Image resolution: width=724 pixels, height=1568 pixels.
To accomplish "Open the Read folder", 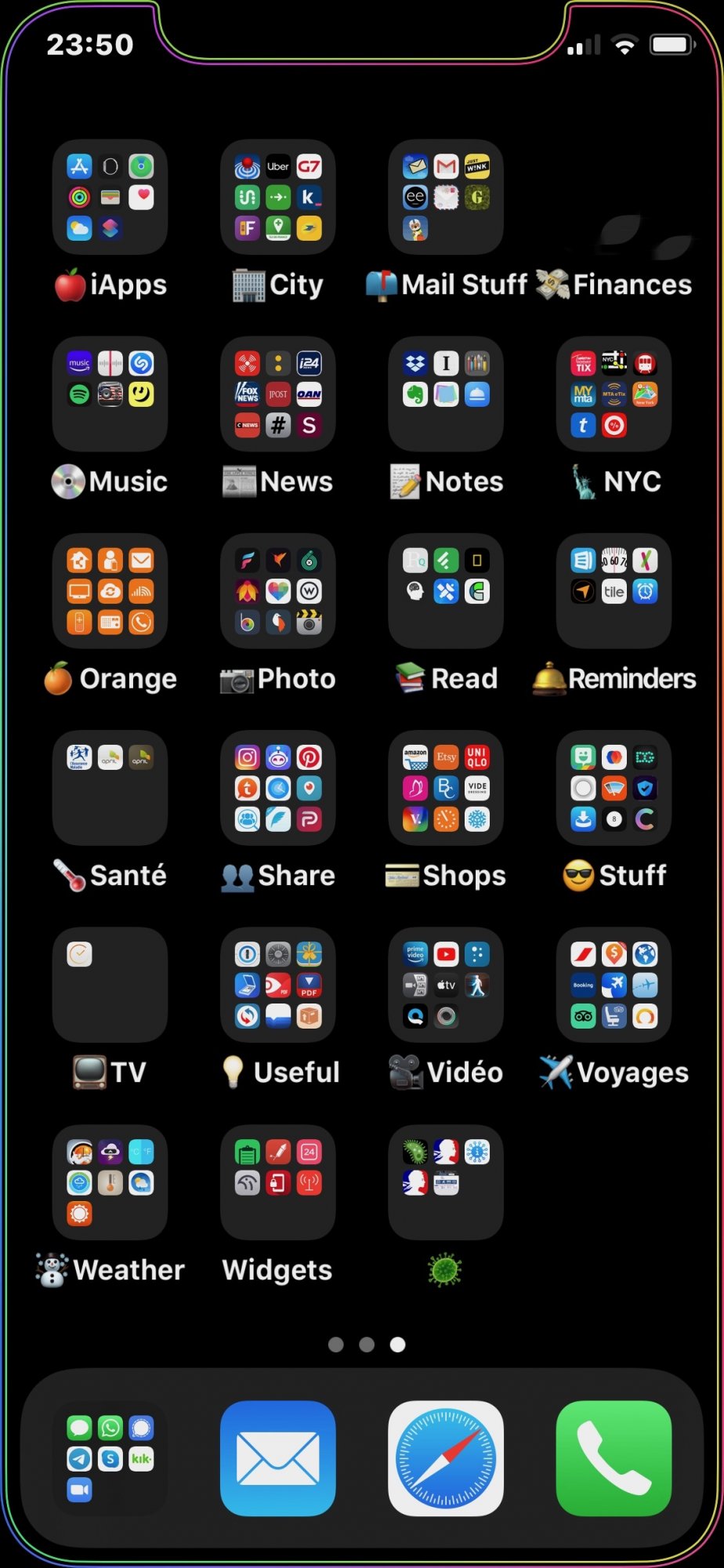I will click(x=446, y=591).
